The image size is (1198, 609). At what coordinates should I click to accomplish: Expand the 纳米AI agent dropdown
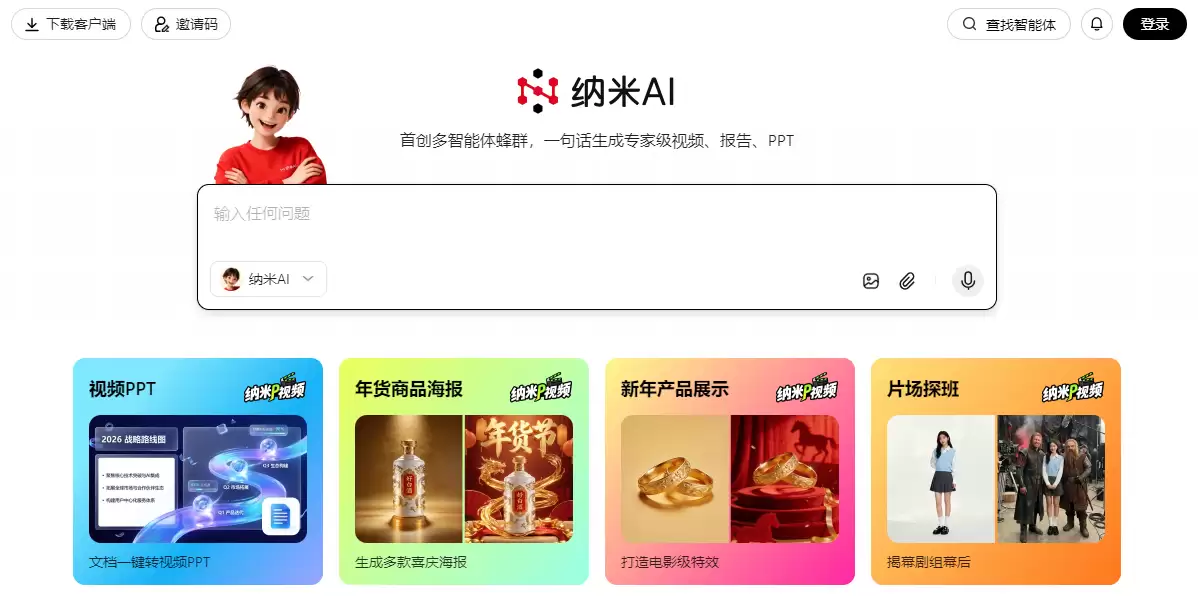[x=268, y=279]
